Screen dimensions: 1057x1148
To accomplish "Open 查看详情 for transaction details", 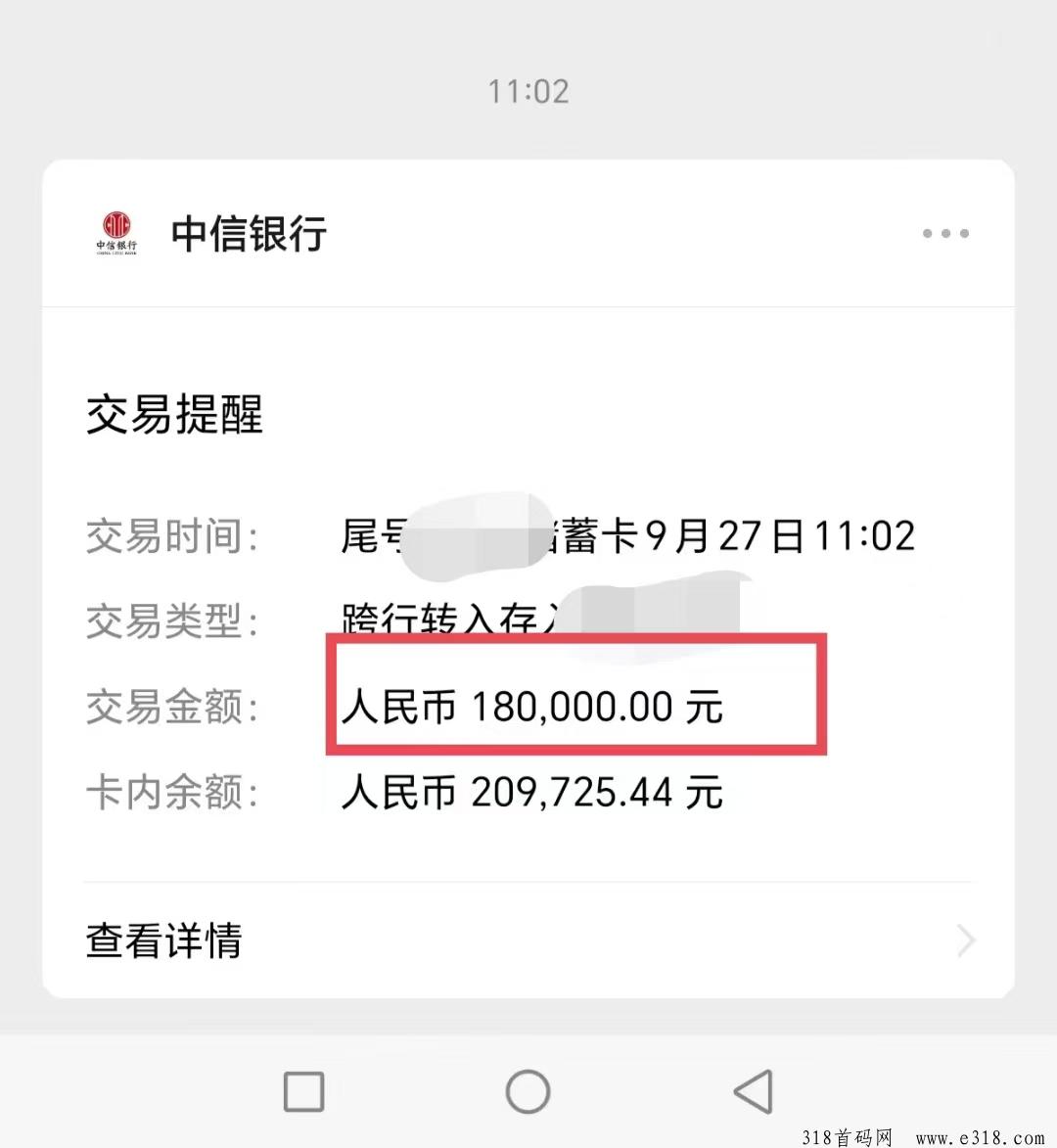I will [x=528, y=941].
